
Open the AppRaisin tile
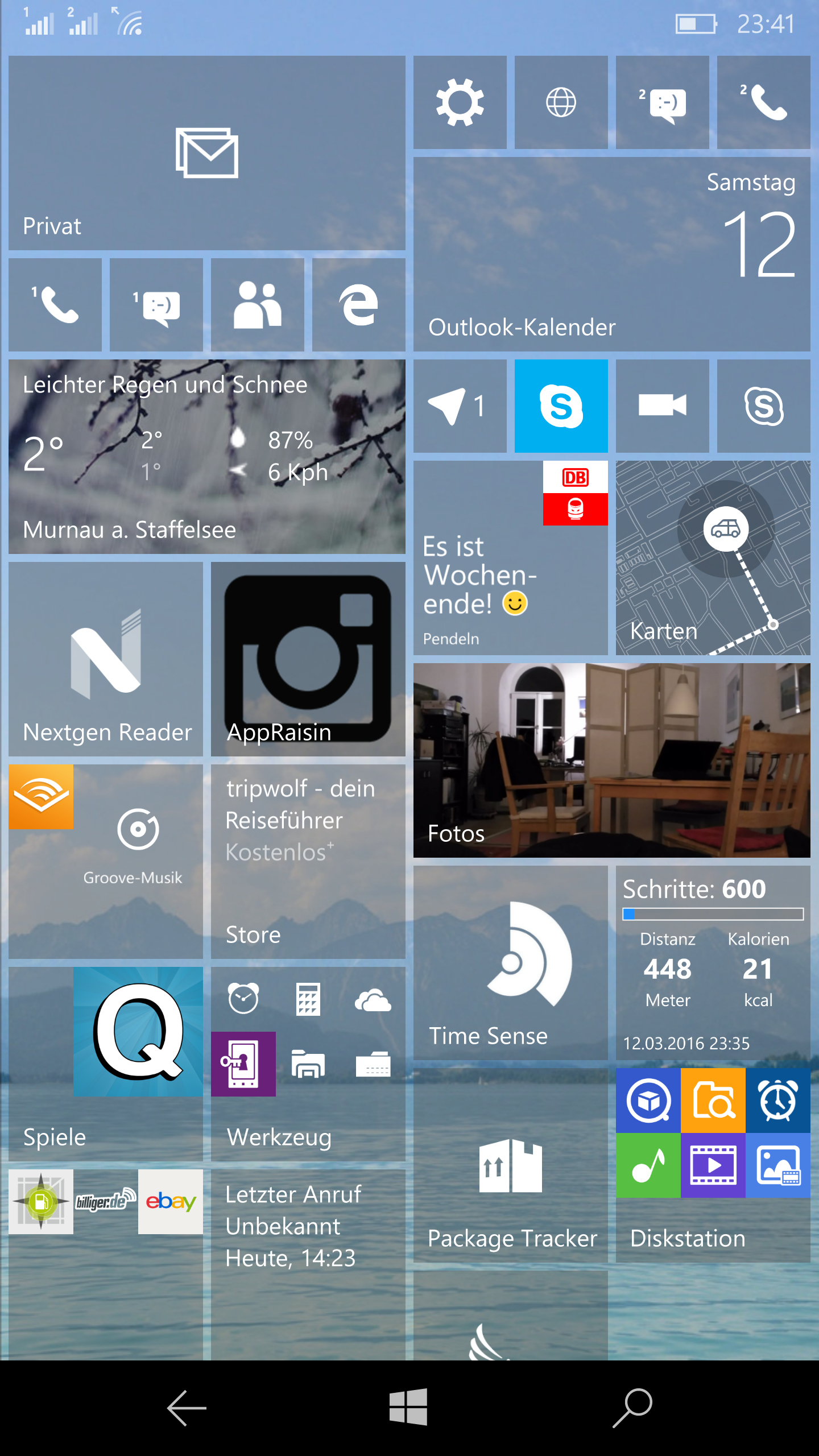[308, 659]
